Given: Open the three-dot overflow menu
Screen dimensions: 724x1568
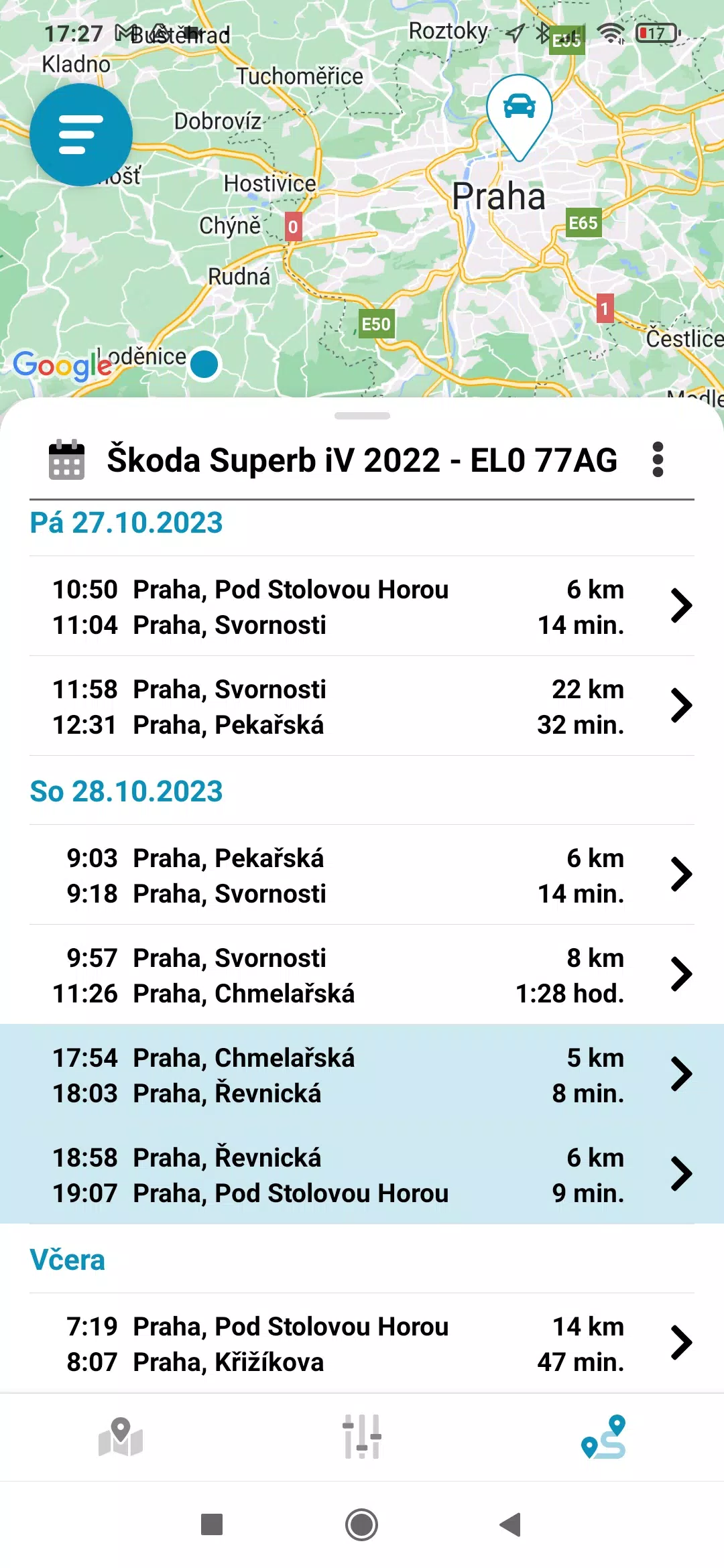Looking at the screenshot, I should pos(658,460).
